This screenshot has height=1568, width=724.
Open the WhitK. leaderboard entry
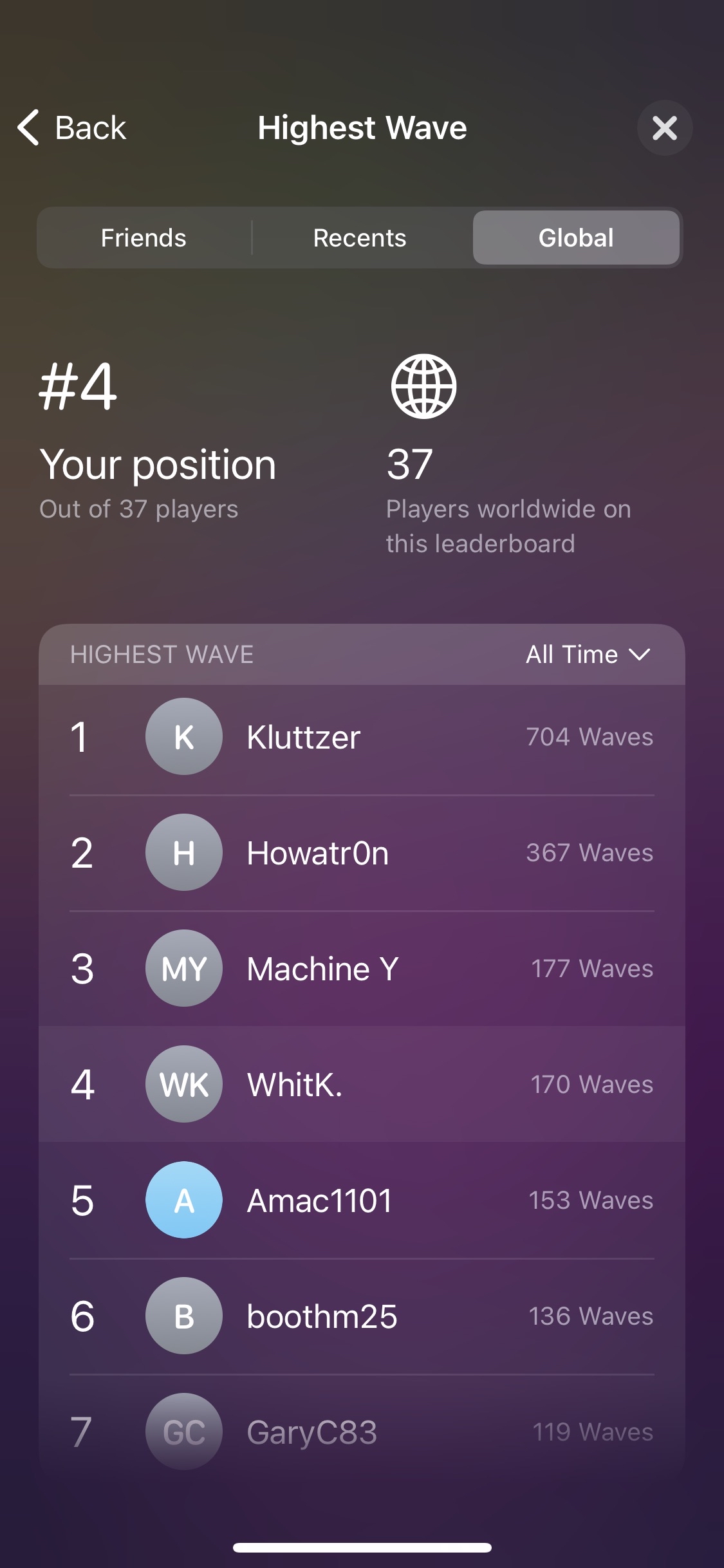coord(362,1084)
